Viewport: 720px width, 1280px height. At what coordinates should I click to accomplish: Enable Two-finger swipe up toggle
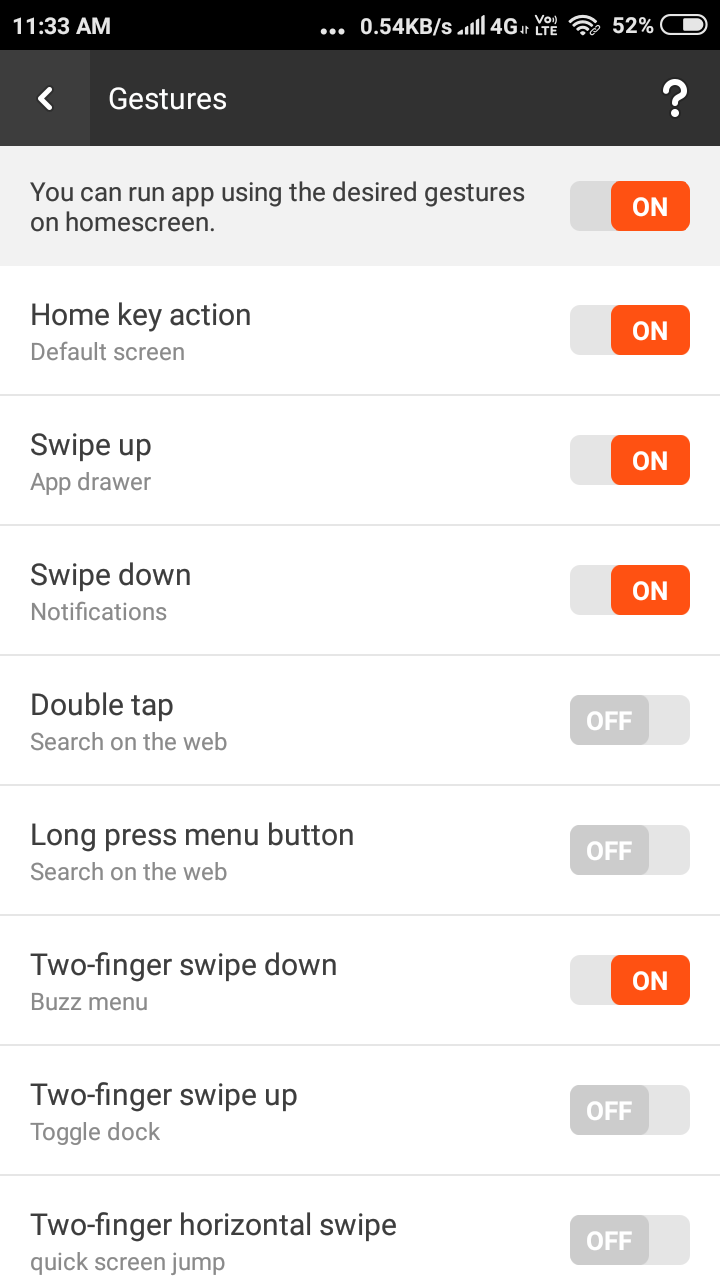tap(630, 1110)
